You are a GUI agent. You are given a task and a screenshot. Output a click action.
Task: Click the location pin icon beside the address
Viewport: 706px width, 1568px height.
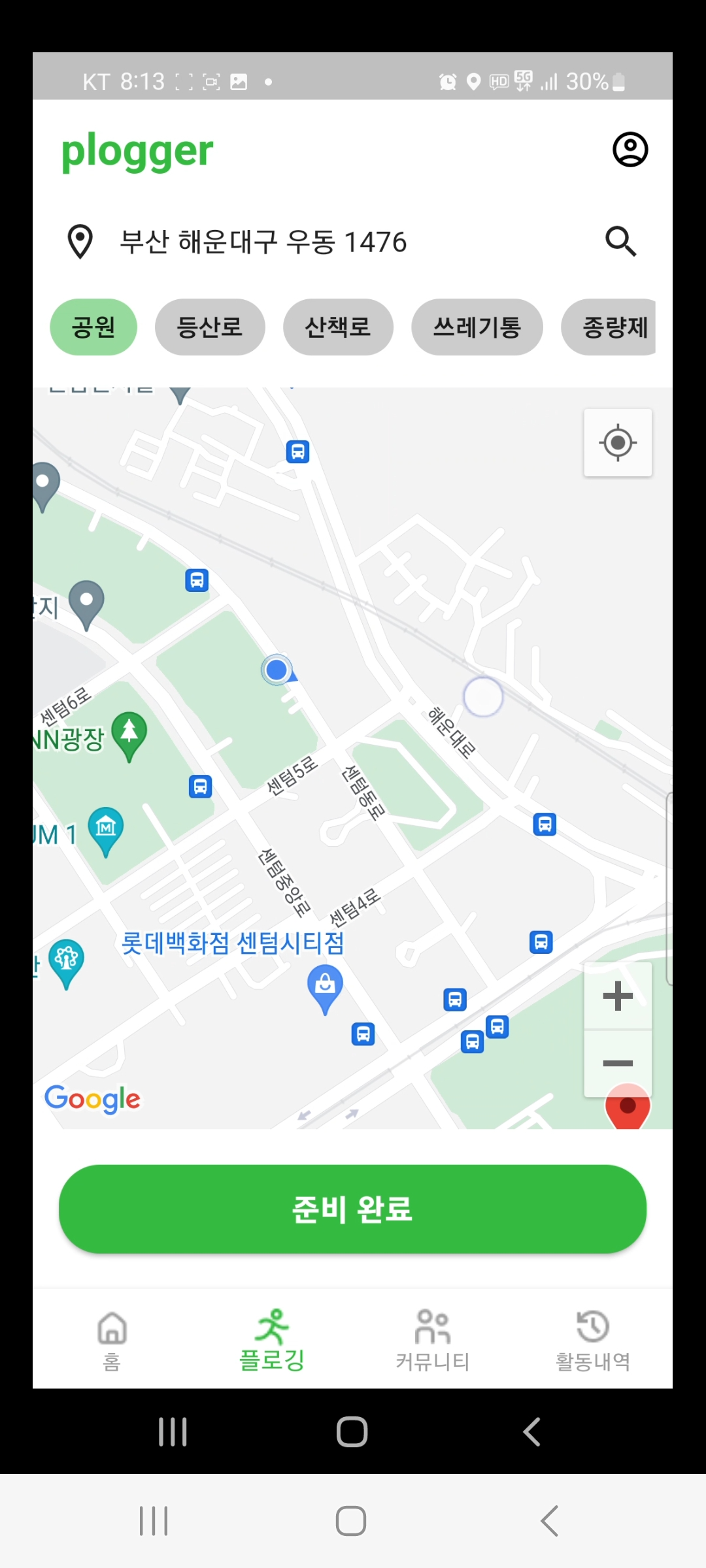[80, 241]
